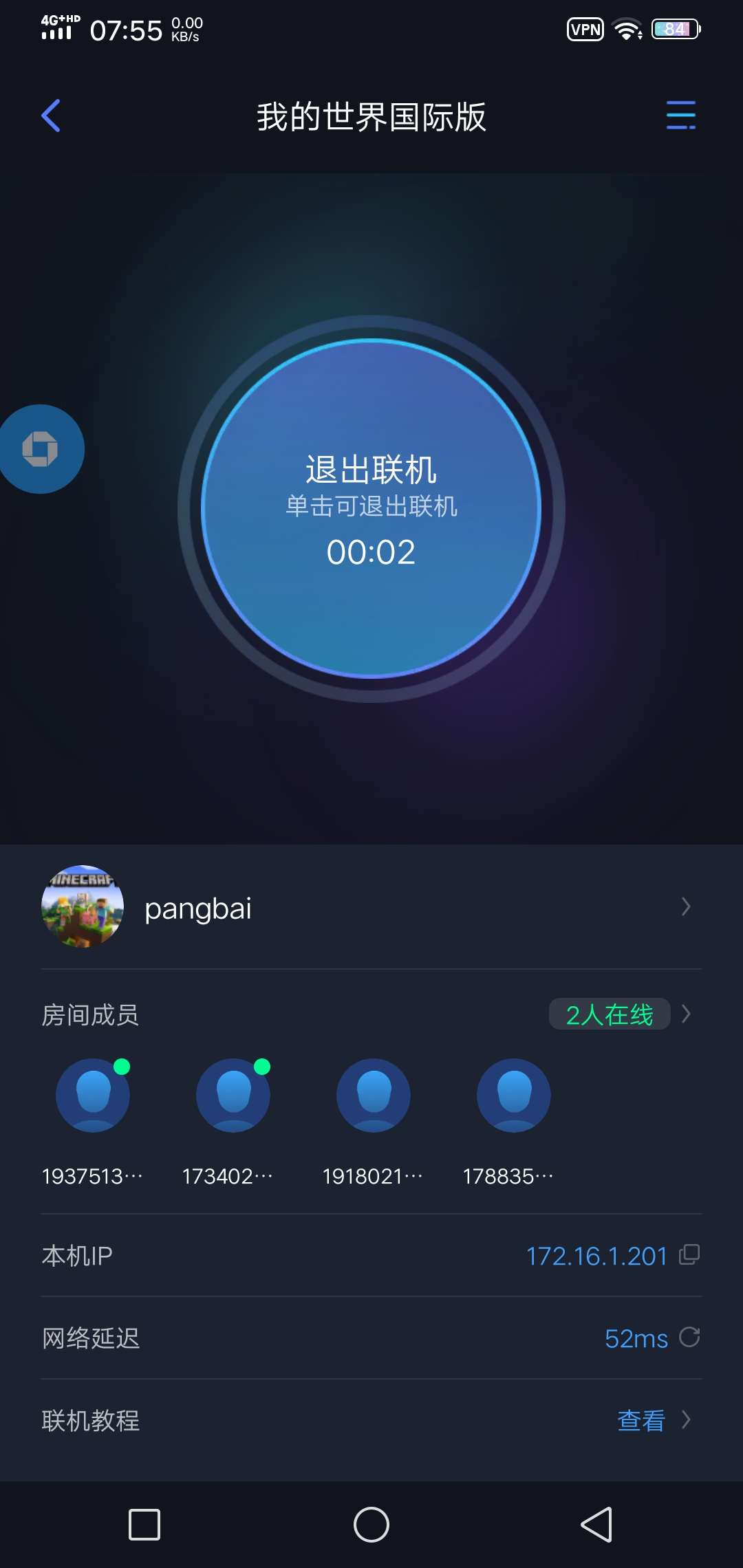This screenshot has height=1568, width=743.
Task: Tap offline member 1918021 avatar
Action: tap(372, 1093)
